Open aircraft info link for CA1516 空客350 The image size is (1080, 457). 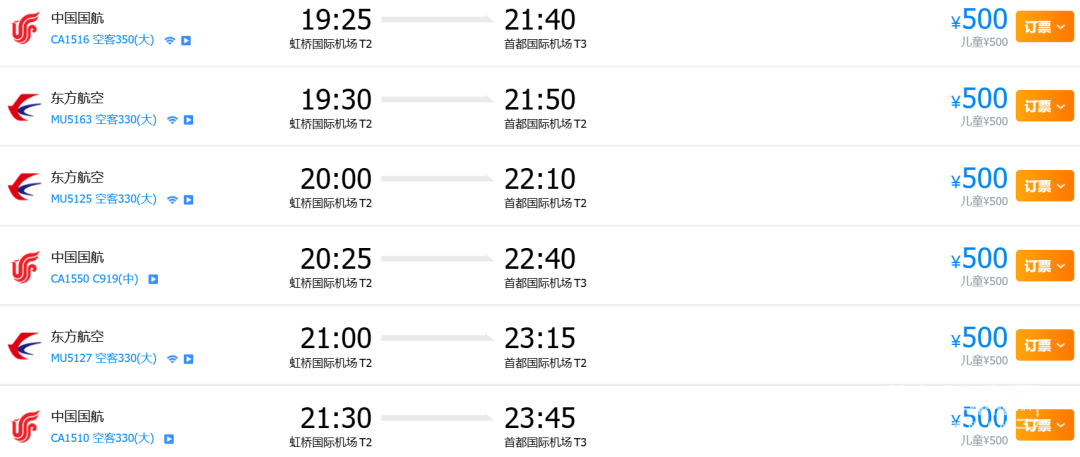pos(103,40)
